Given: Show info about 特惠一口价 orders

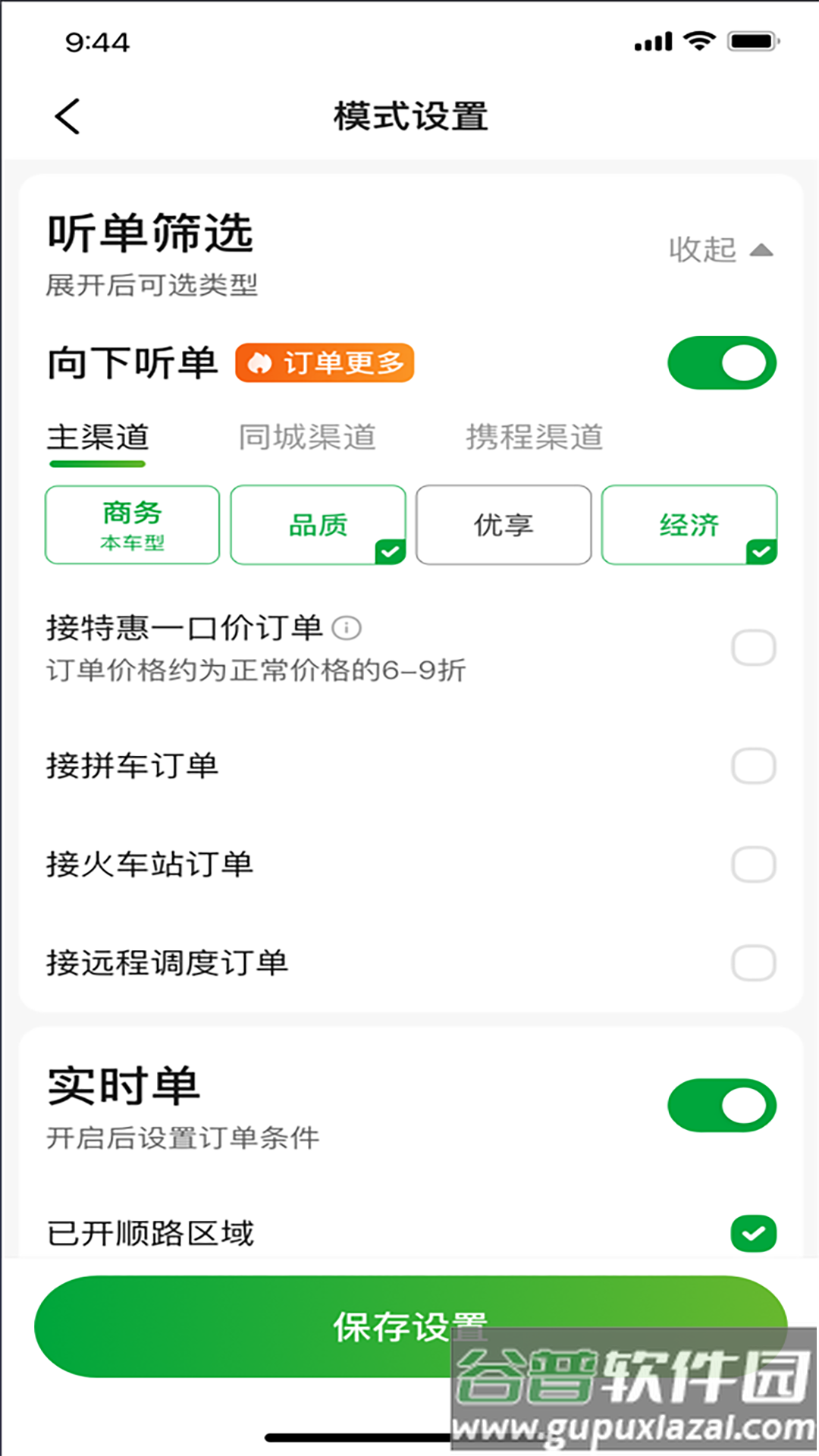Looking at the screenshot, I should tap(347, 628).
